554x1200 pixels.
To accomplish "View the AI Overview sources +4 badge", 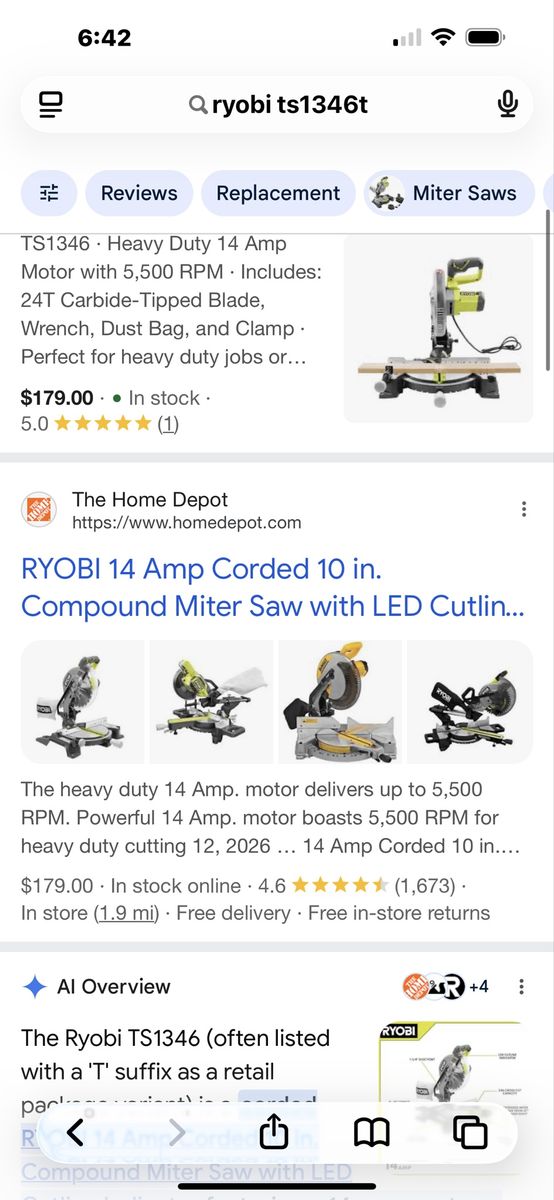I will point(446,986).
